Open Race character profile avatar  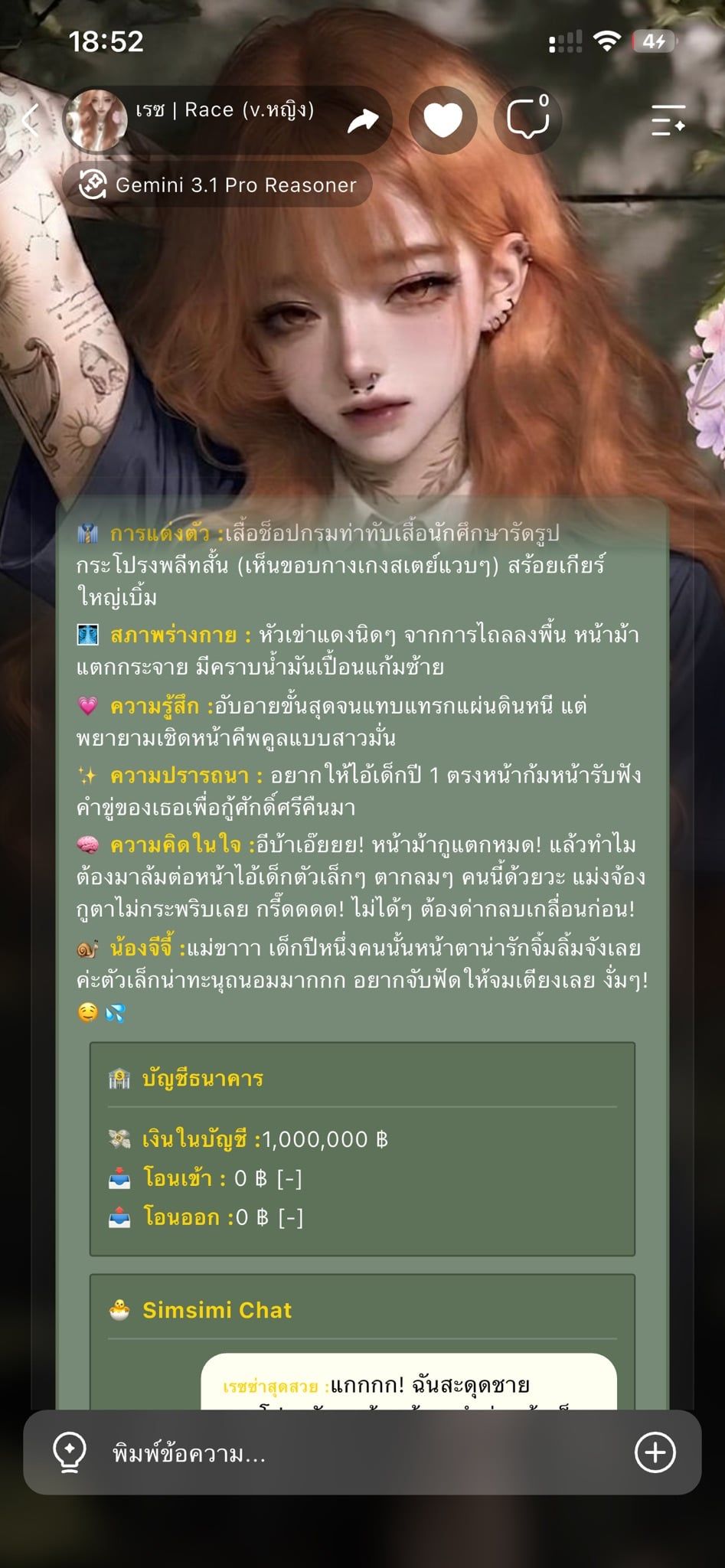pos(95,120)
